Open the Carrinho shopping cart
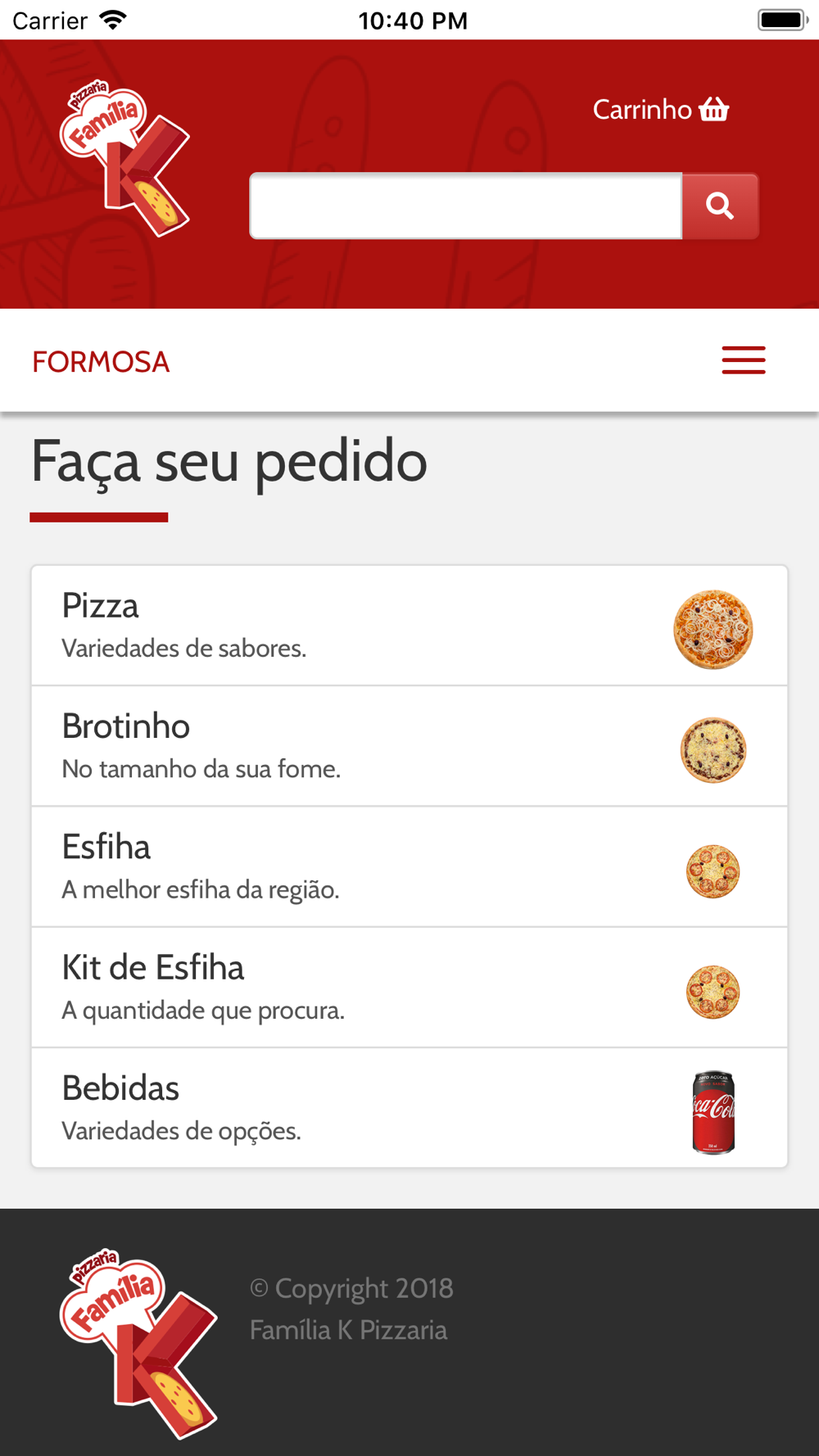819x1456 pixels. tap(660, 110)
